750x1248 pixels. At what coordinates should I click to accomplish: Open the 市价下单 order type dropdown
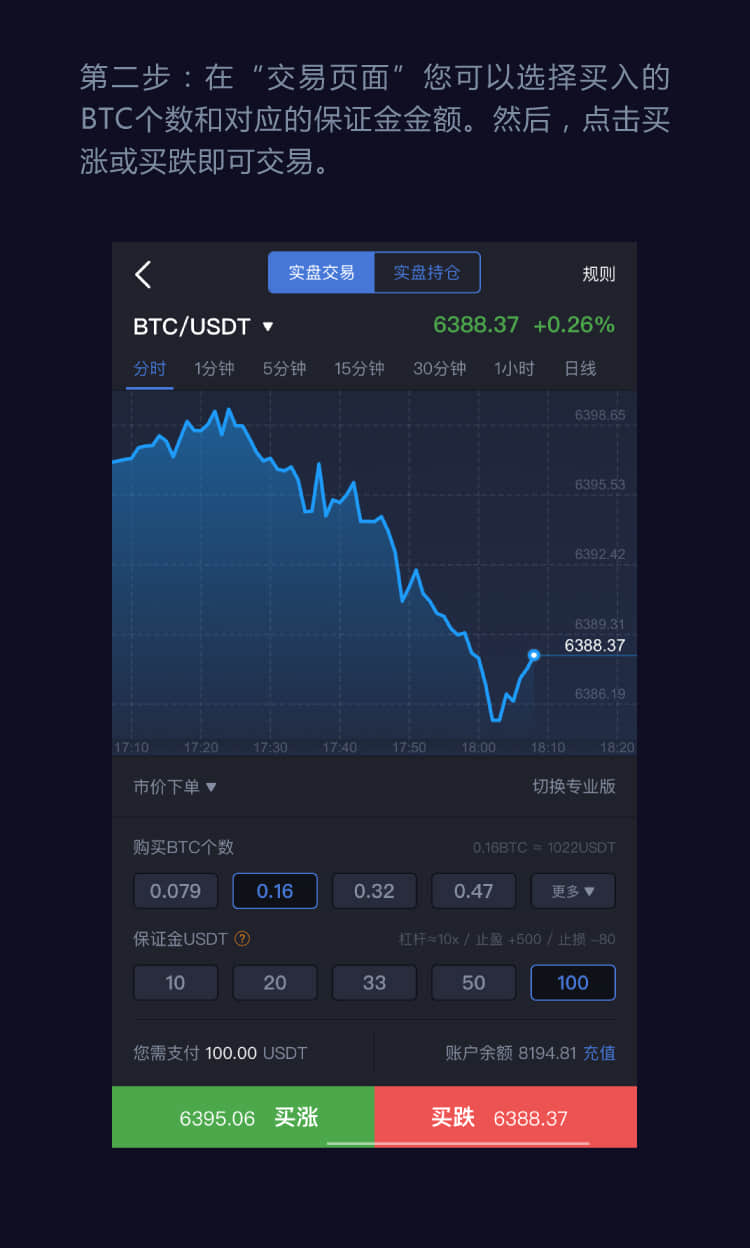tap(176, 787)
